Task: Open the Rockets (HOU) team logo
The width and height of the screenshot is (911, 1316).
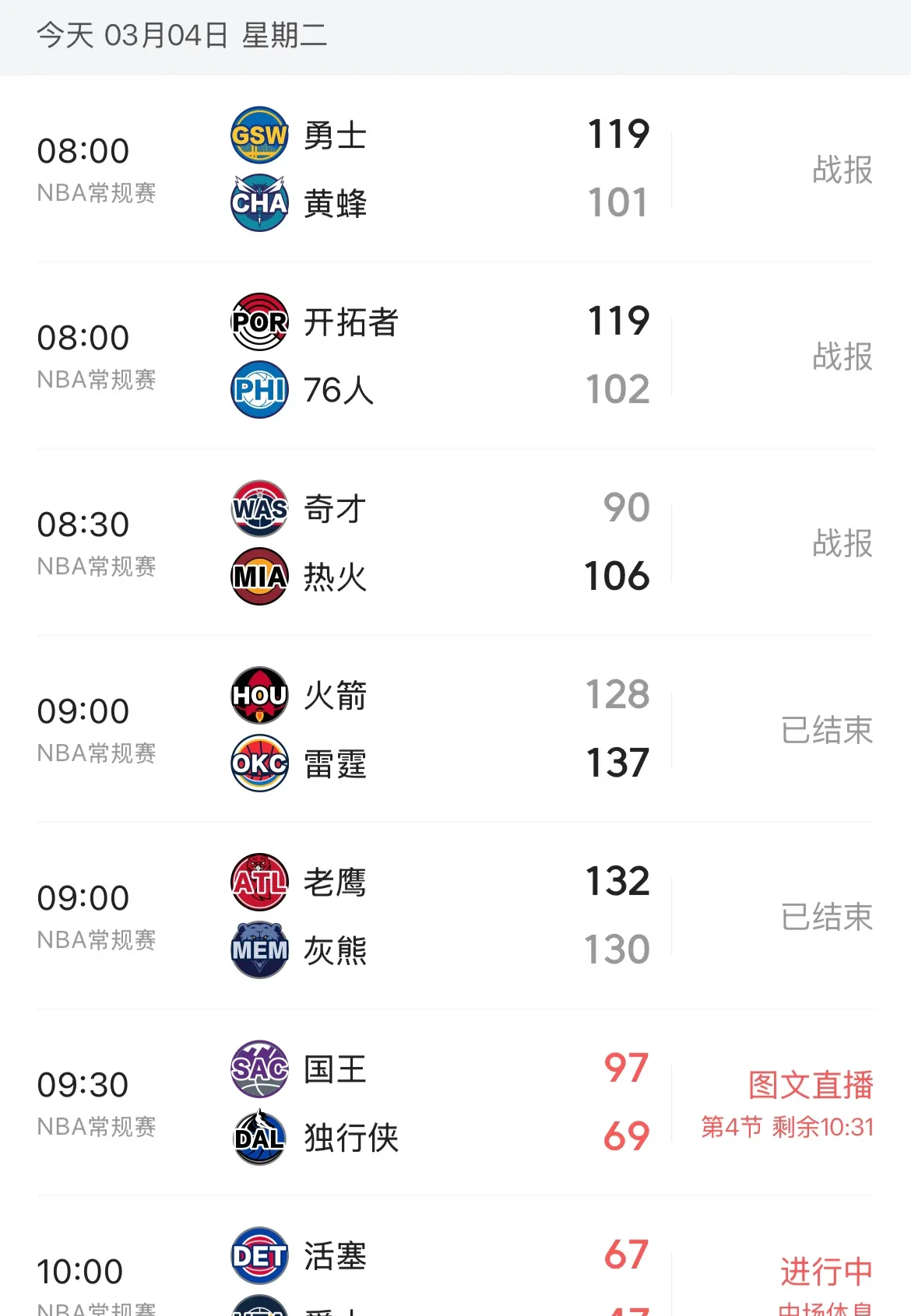Action: pyautogui.click(x=258, y=695)
